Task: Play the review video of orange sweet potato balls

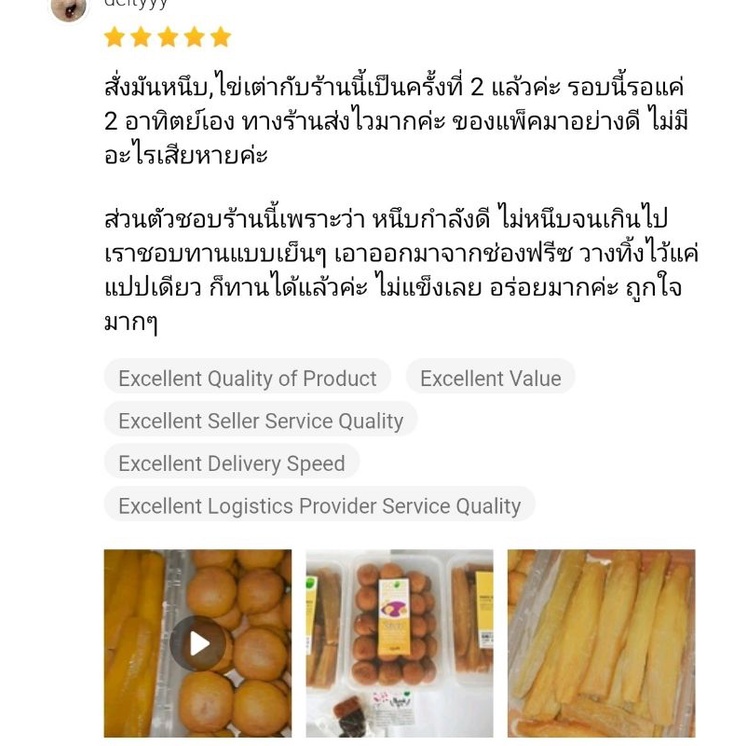Action: tap(198, 643)
